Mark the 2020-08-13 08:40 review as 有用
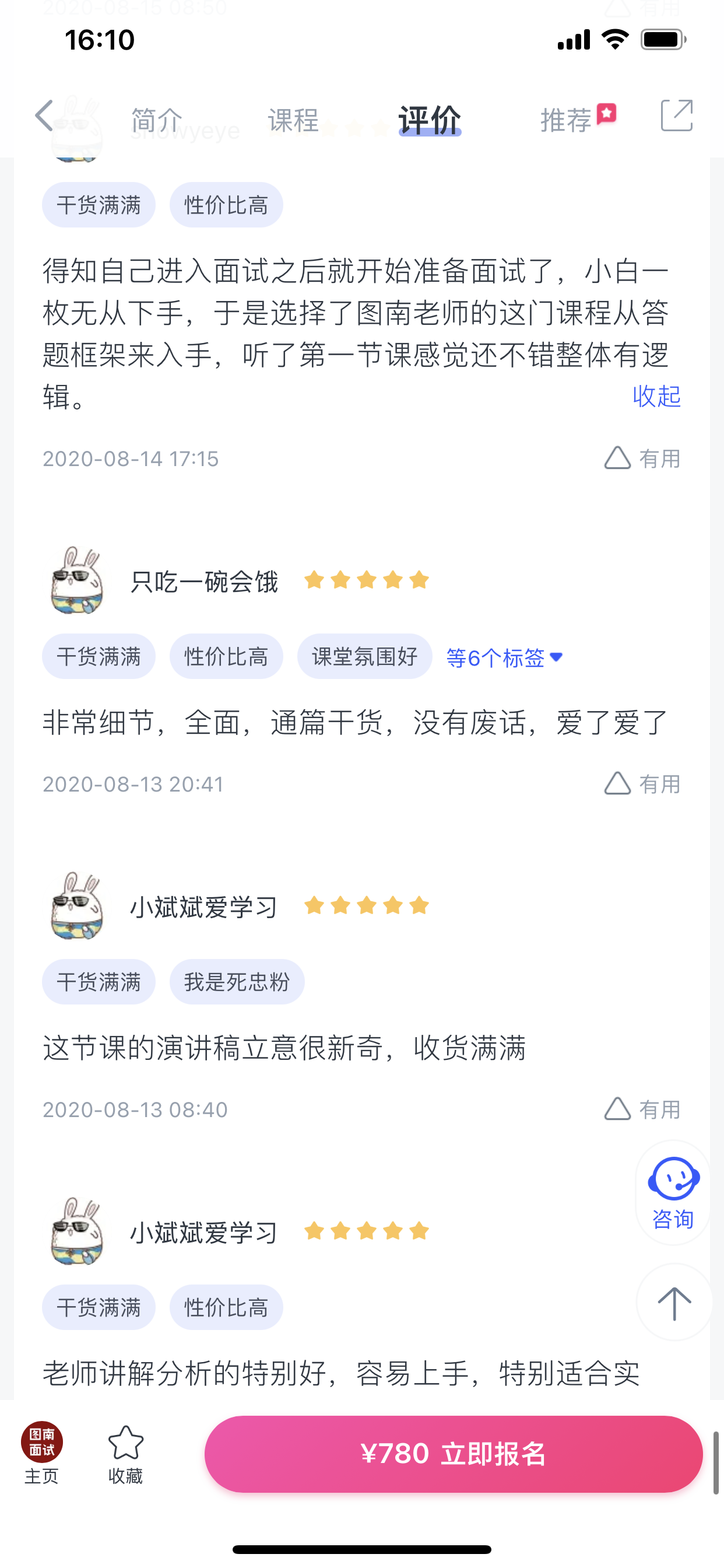 tap(641, 1109)
